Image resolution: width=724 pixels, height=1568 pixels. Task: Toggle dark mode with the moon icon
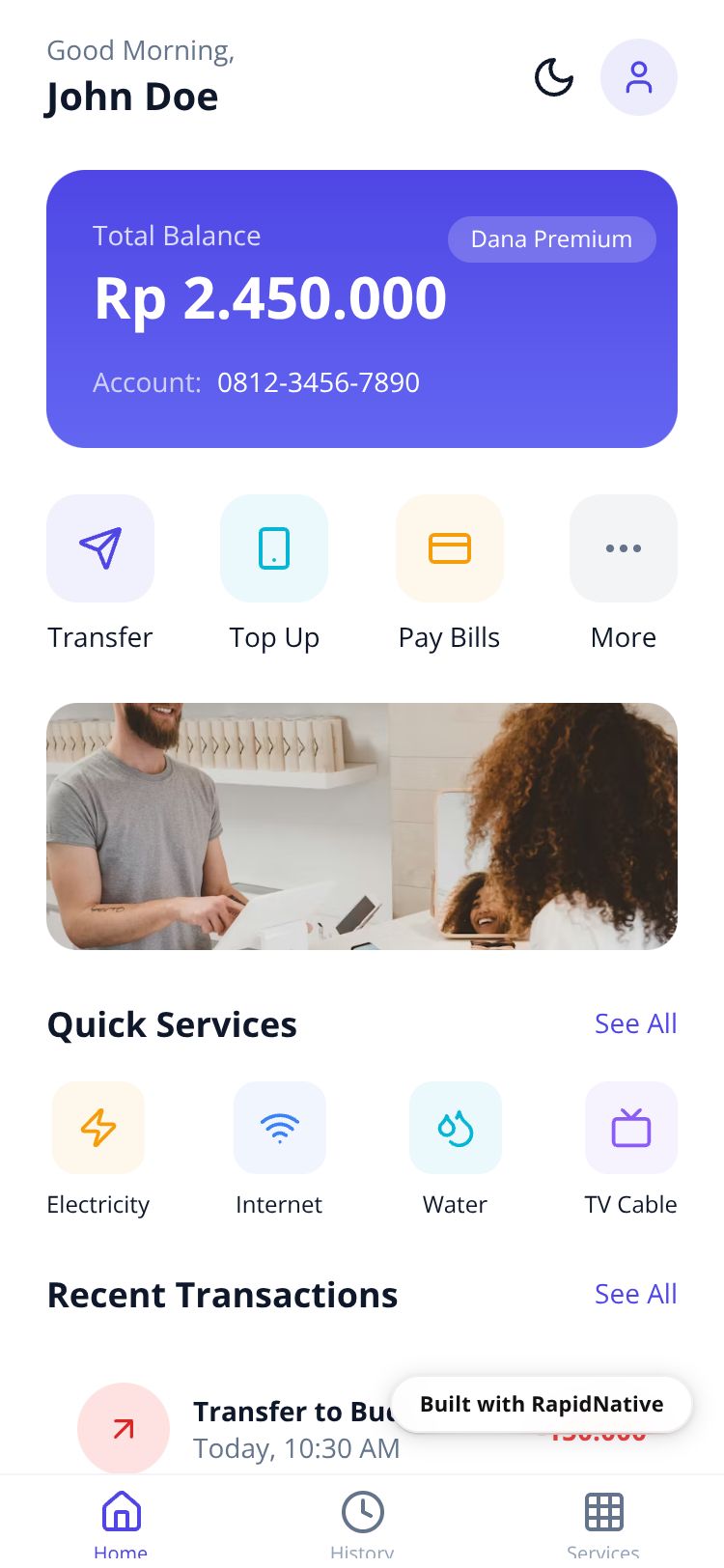click(554, 77)
